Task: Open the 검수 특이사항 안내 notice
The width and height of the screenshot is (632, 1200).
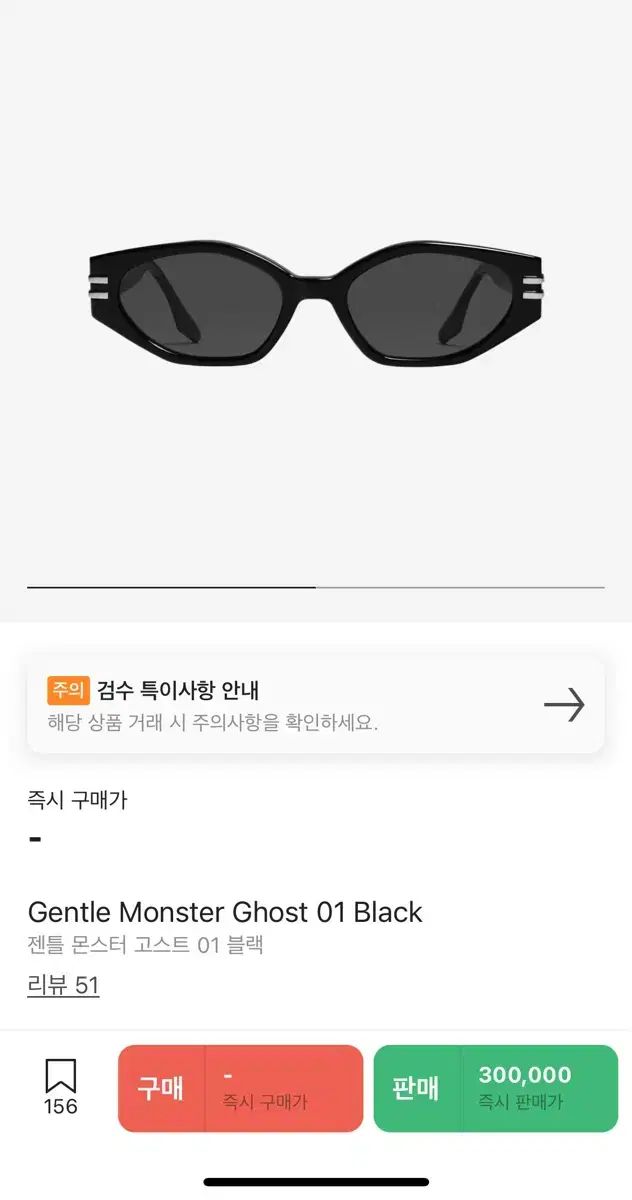Action: [315, 705]
